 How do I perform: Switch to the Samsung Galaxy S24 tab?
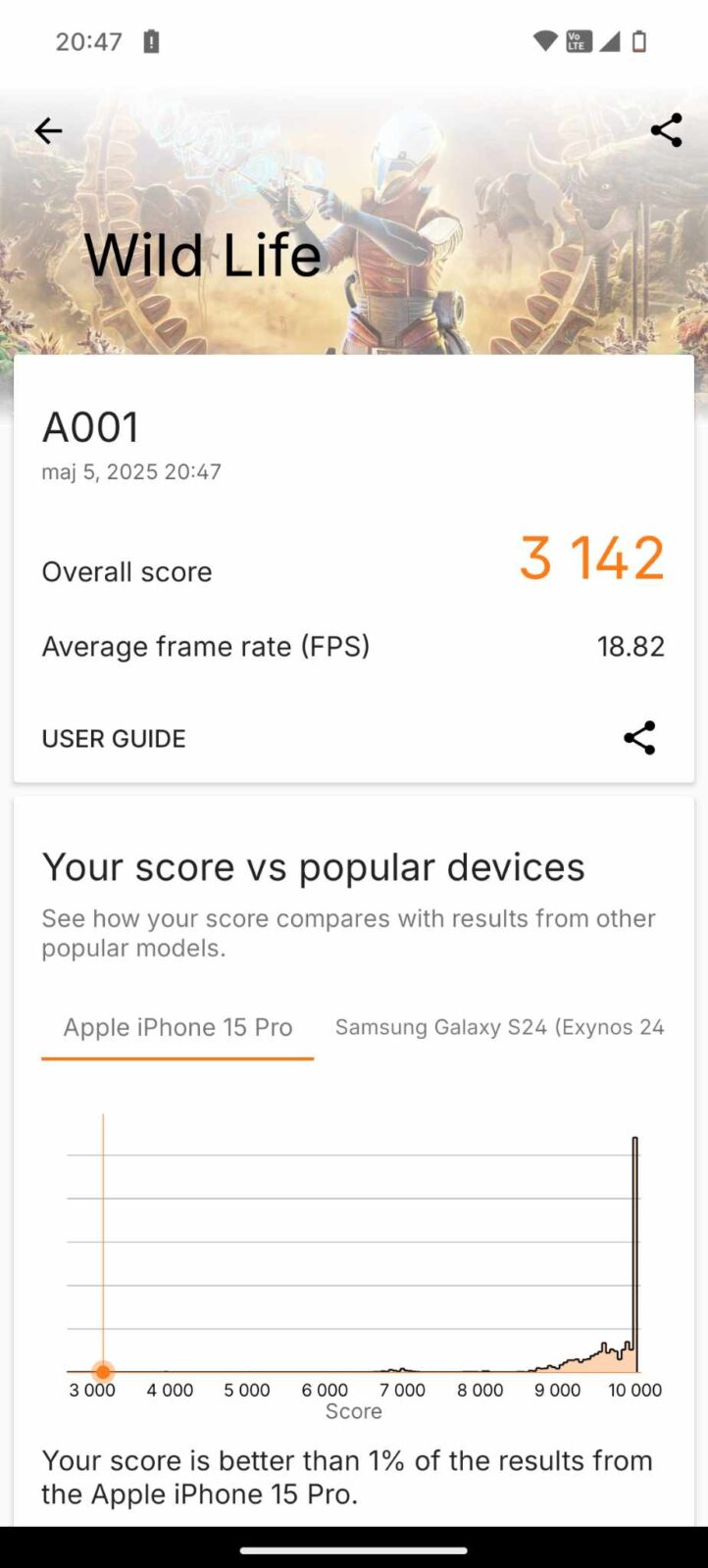[499, 1027]
